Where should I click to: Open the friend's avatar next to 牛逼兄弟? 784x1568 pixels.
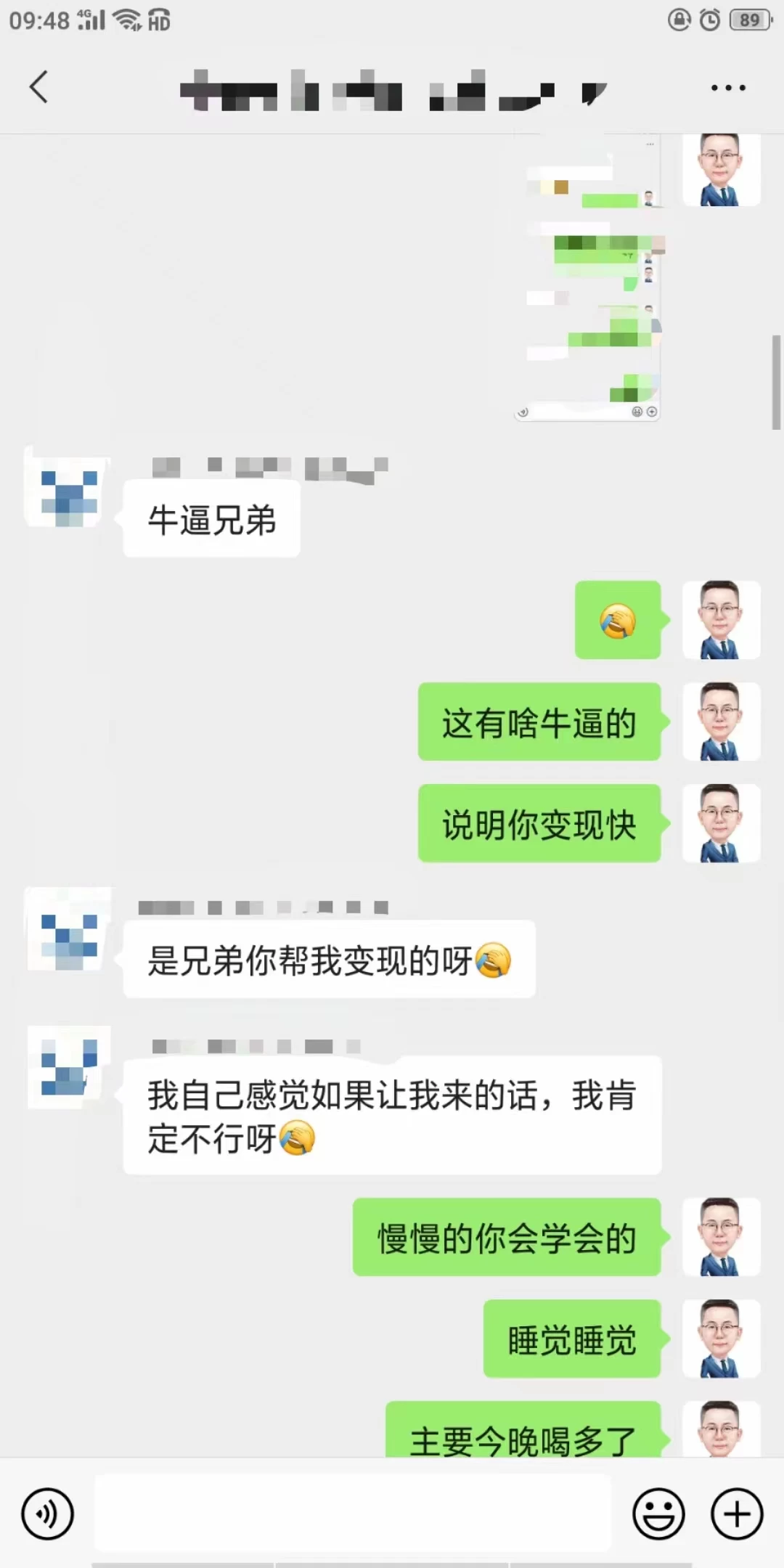click(65, 494)
